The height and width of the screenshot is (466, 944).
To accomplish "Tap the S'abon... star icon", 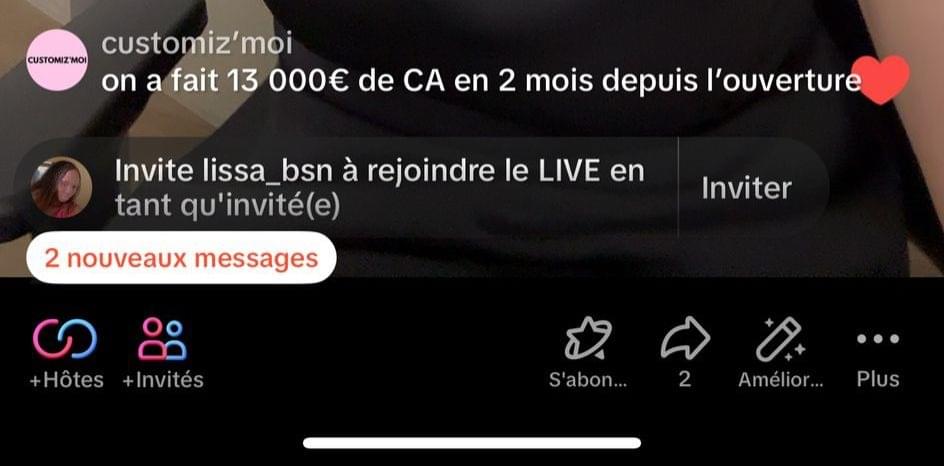I will 589,341.
